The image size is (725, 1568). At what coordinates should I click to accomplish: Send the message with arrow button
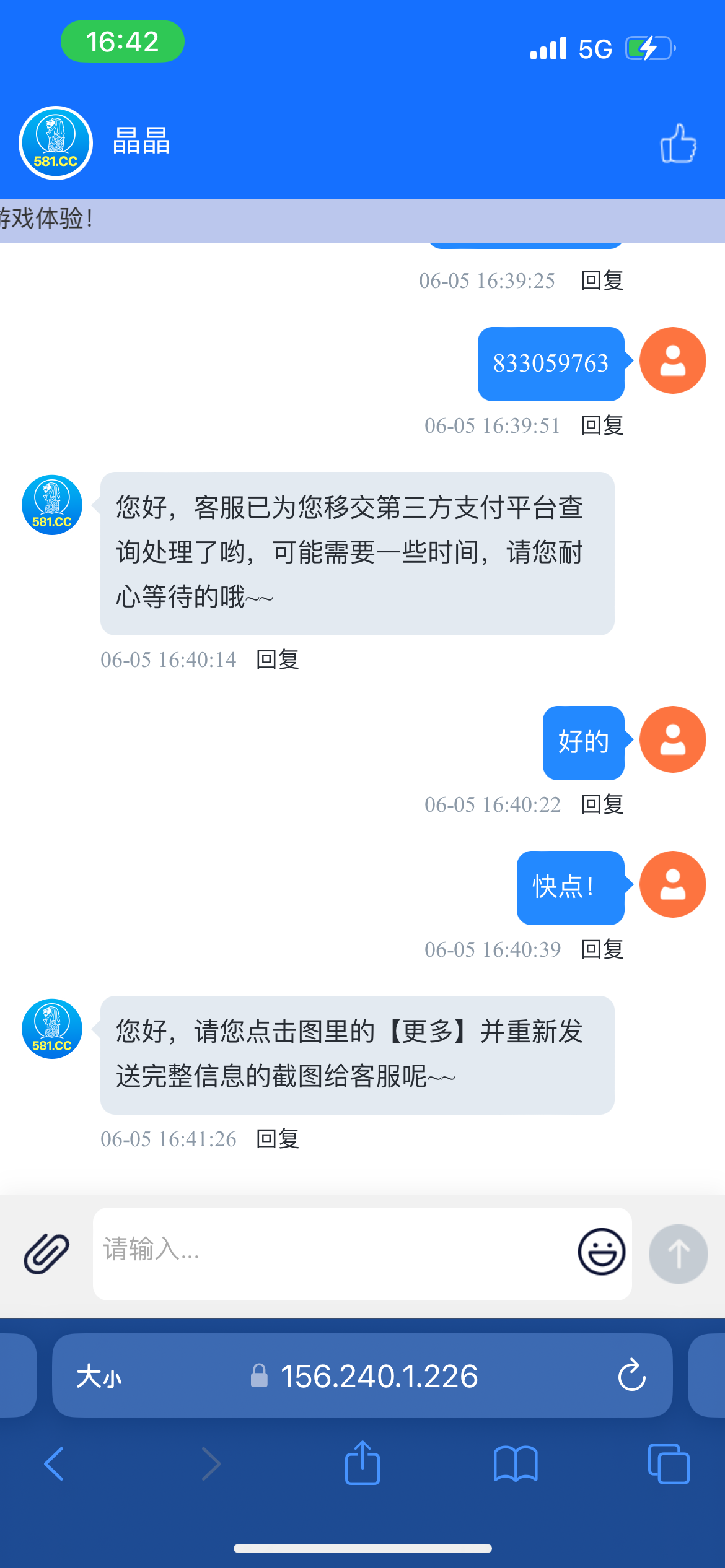tap(678, 1253)
